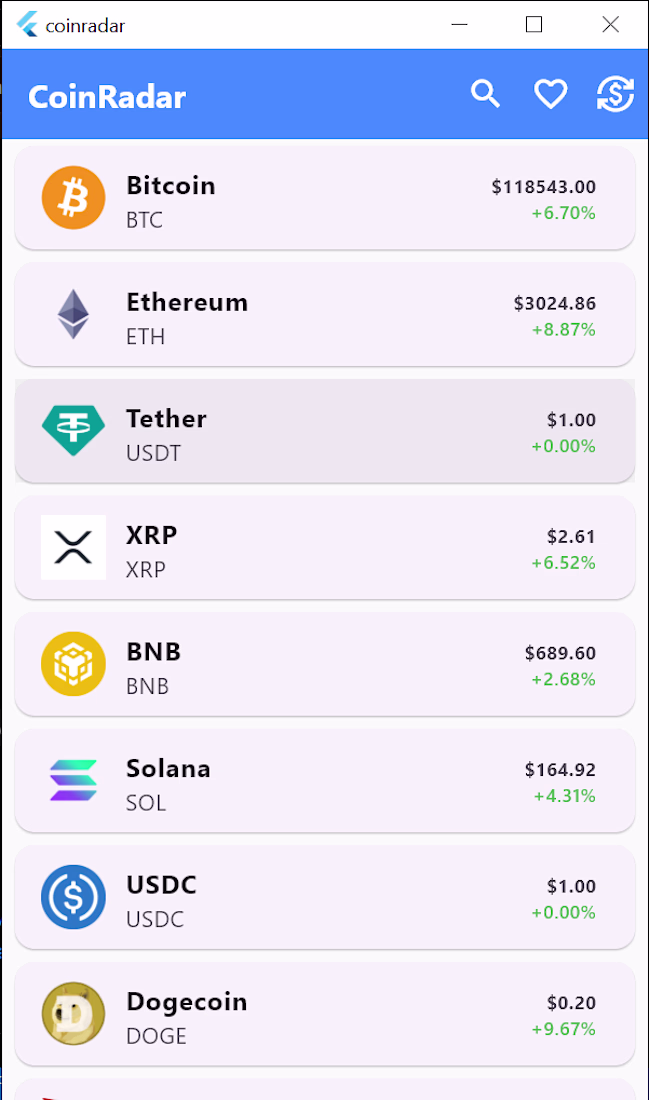Close the coinradar window
This screenshot has width=649, height=1100.
click(610, 25)
